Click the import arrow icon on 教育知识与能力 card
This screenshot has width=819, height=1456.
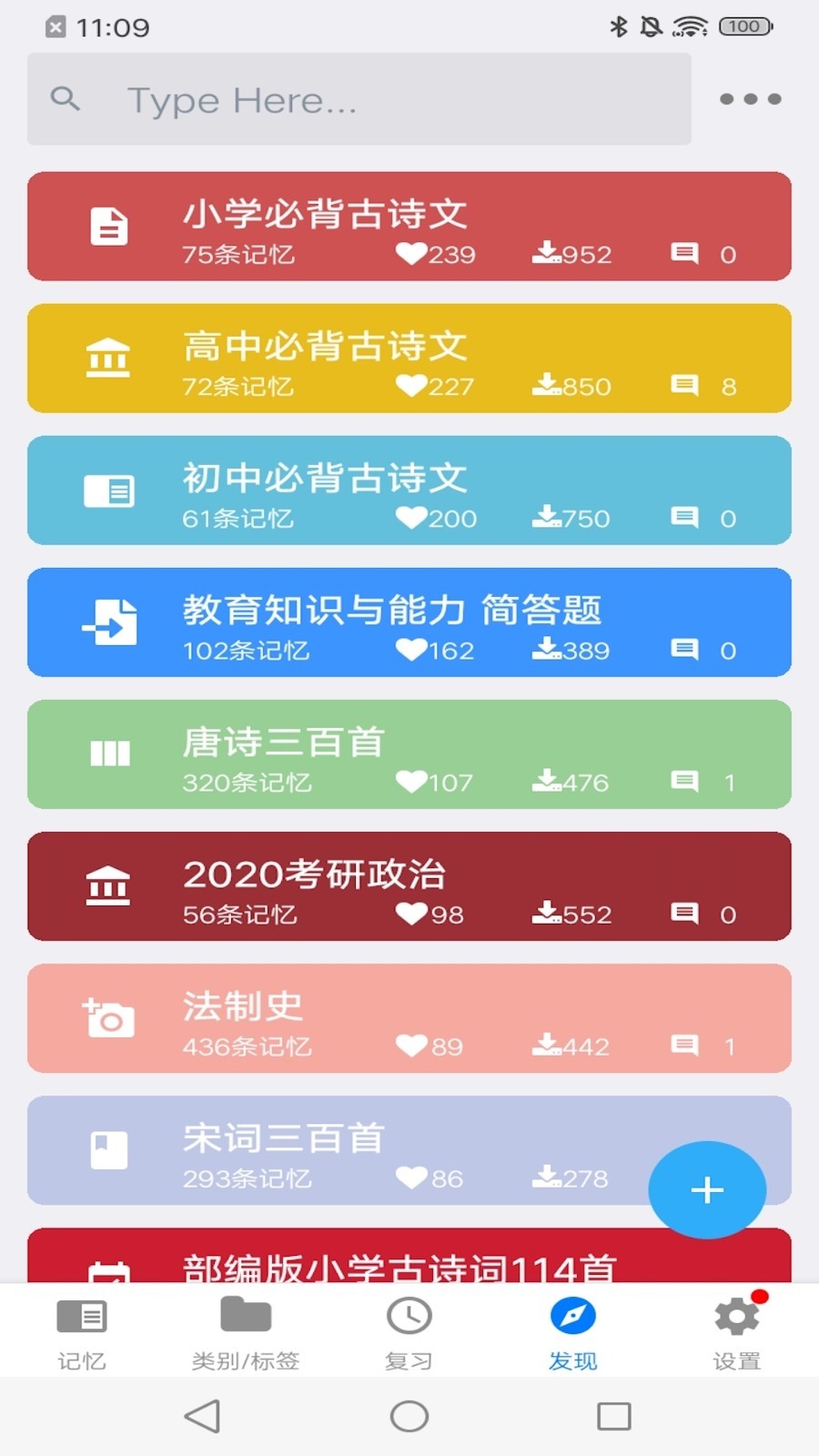click(109, 622)
